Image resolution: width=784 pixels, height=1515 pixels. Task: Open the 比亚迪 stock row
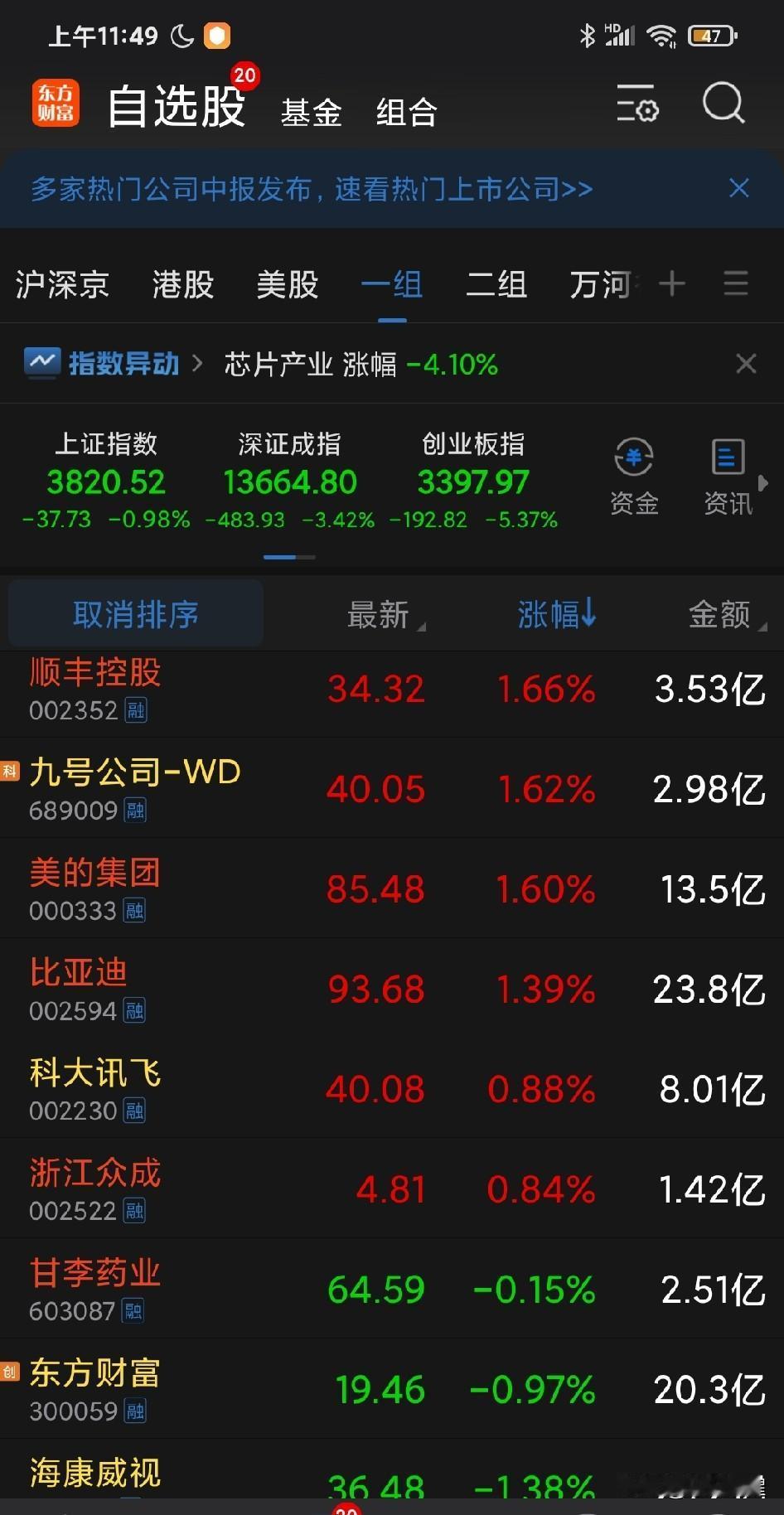tap(392, 989)
